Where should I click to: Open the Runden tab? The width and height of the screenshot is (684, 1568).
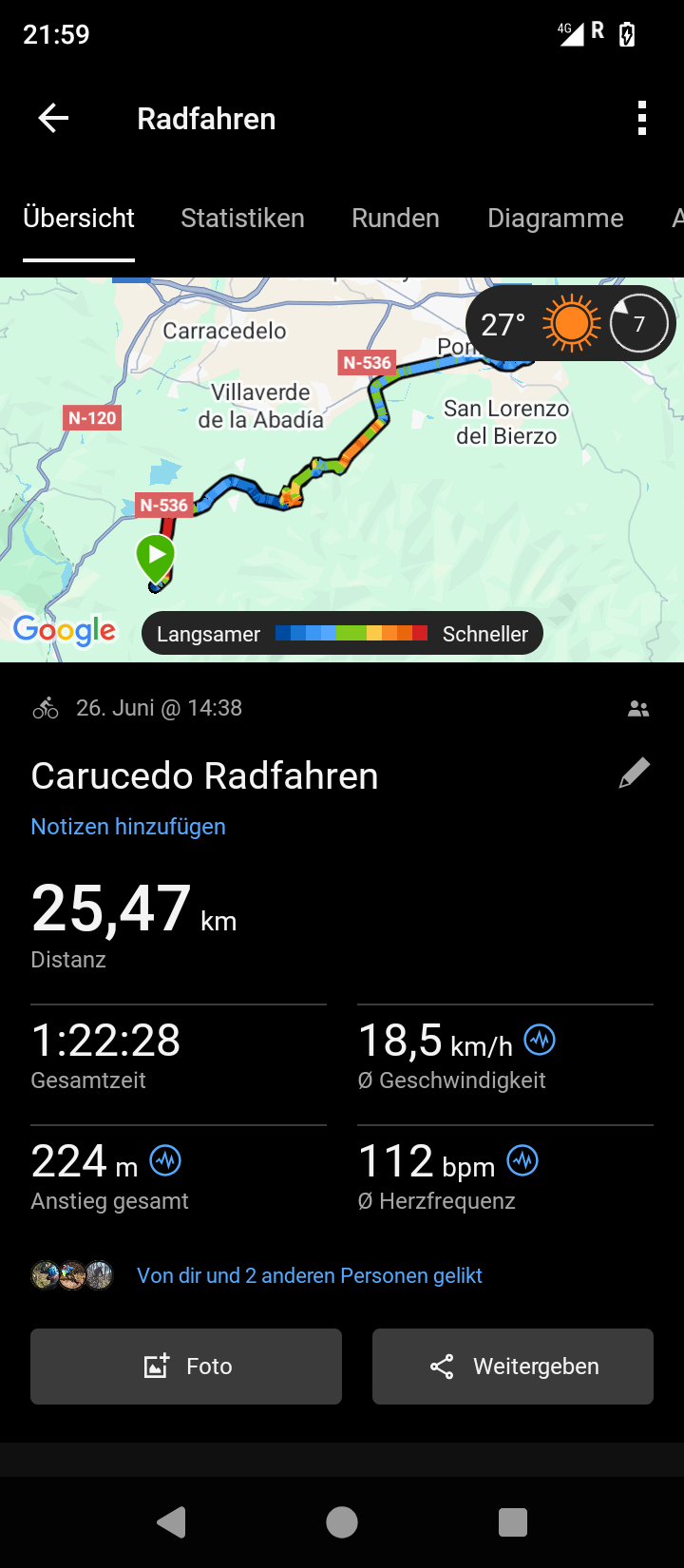pos(395,219)
